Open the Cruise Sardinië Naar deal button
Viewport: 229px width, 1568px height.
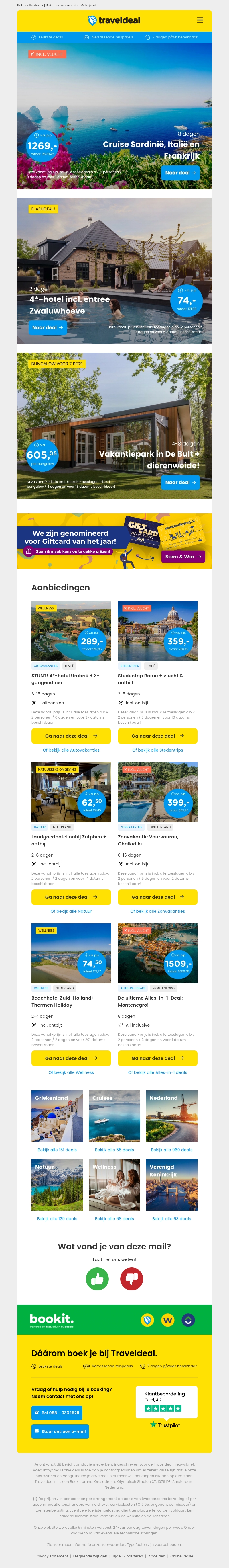(180, 173)
